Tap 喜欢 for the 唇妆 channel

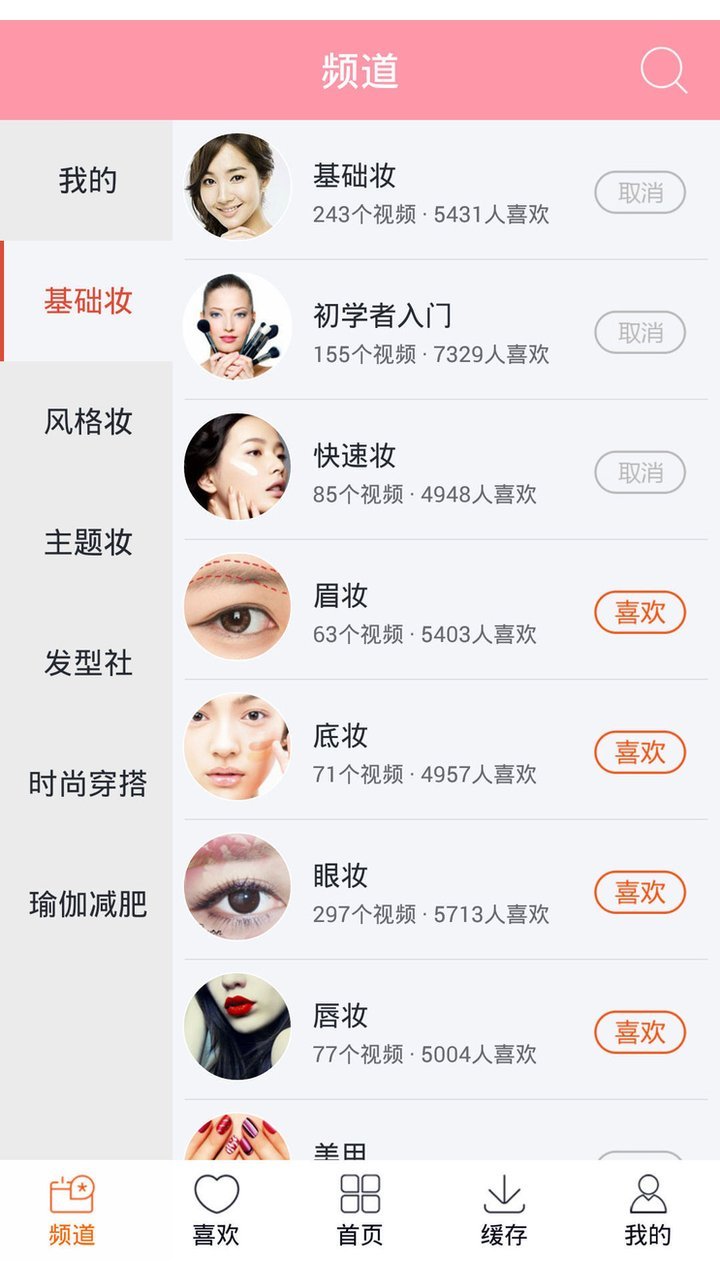(640, 1033)
